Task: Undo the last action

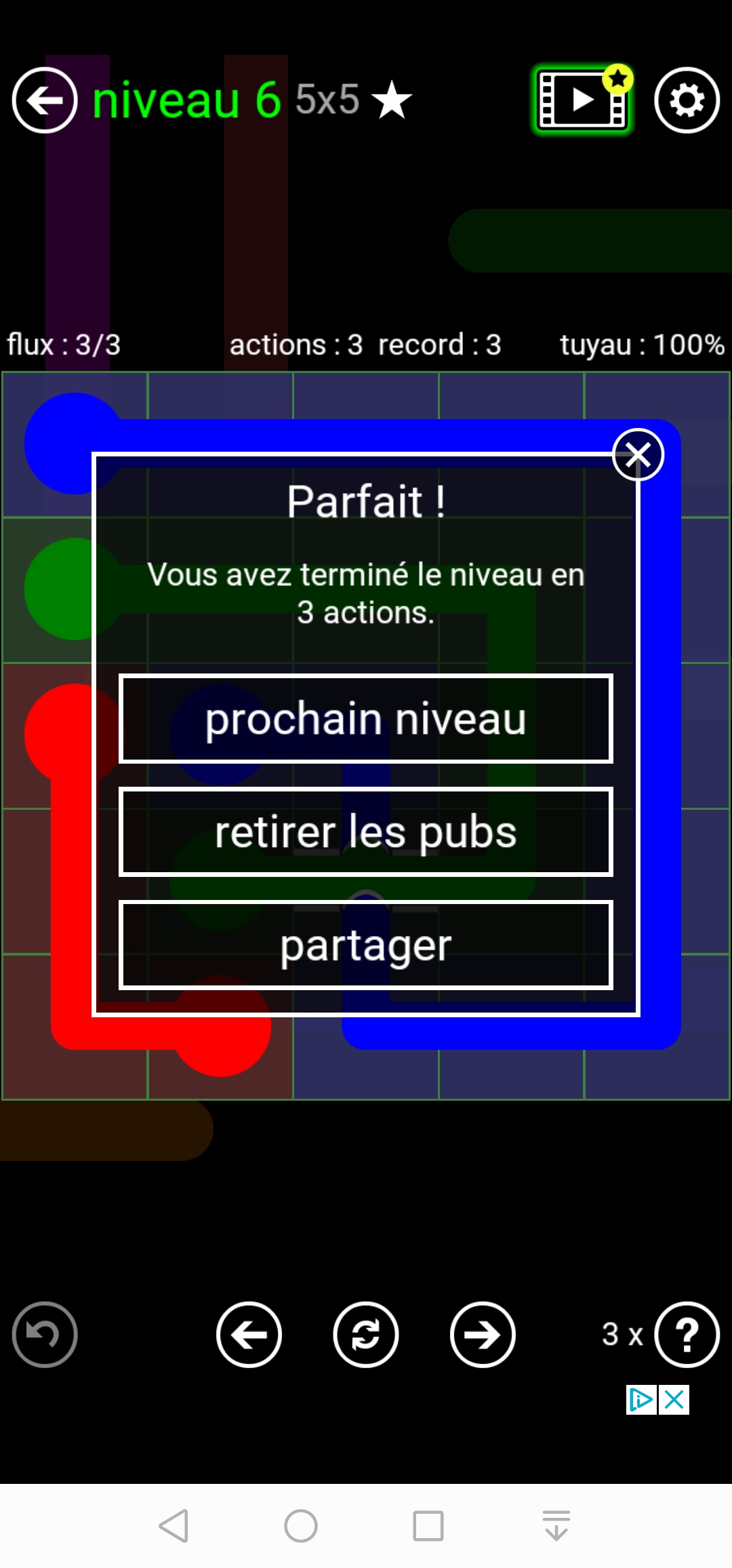Action: pos(45,1335)
